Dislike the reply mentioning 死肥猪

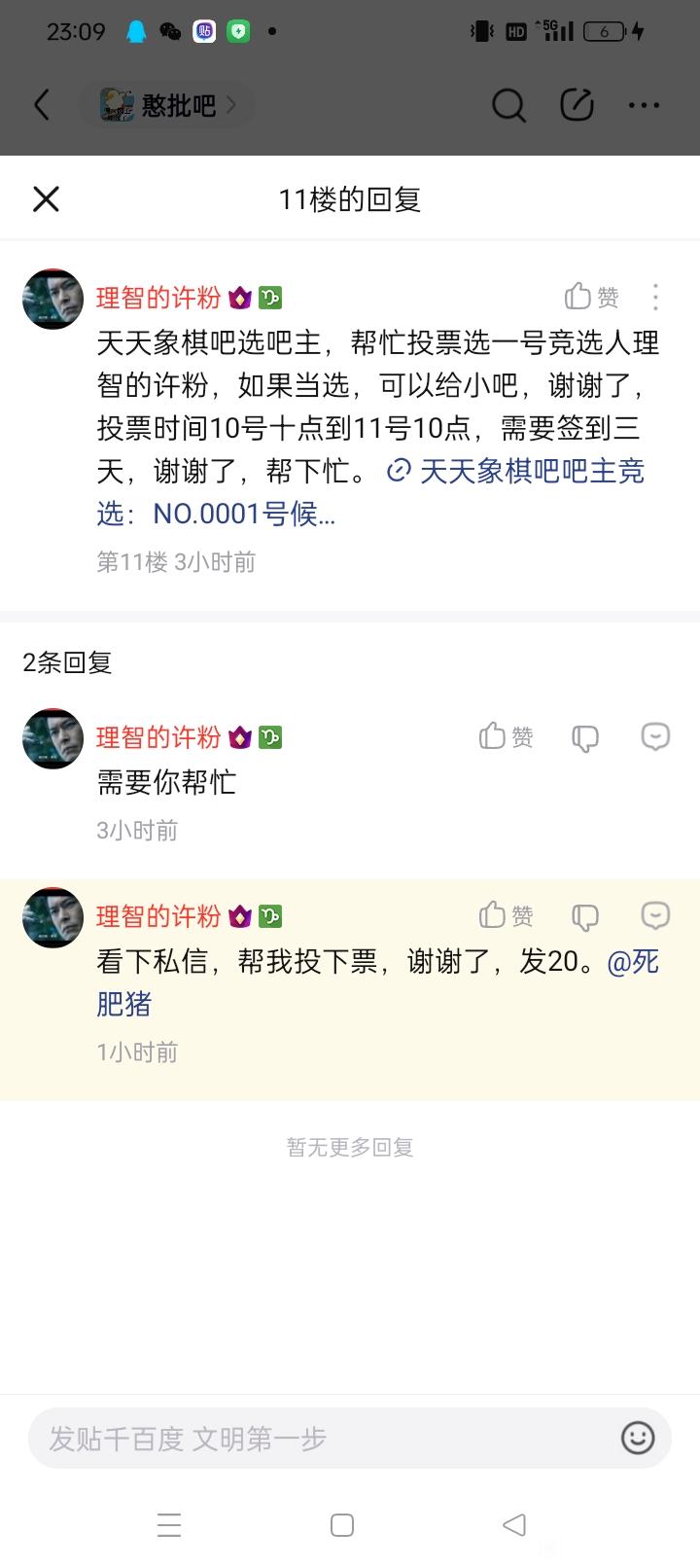pos(585,916)
